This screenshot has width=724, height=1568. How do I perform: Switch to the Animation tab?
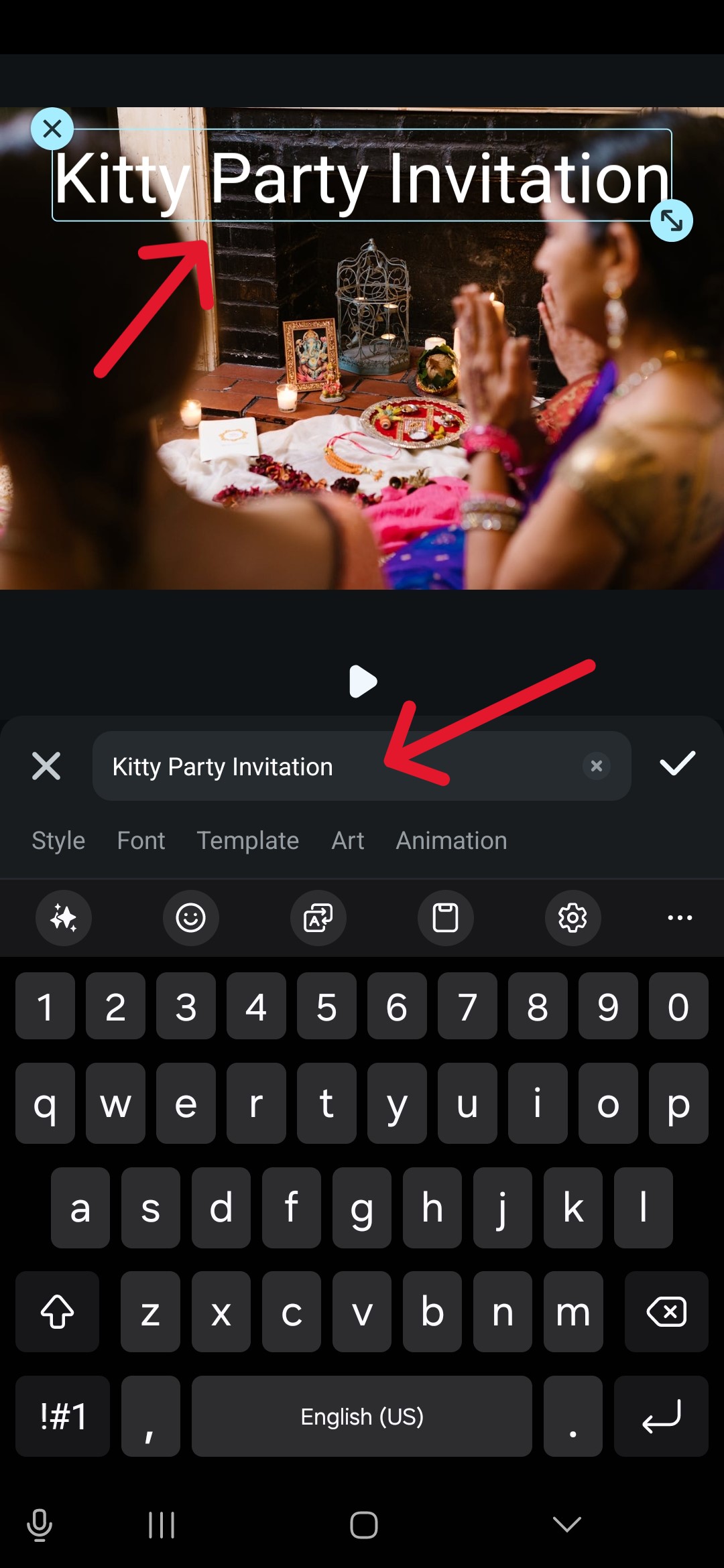tap(451, 840)
